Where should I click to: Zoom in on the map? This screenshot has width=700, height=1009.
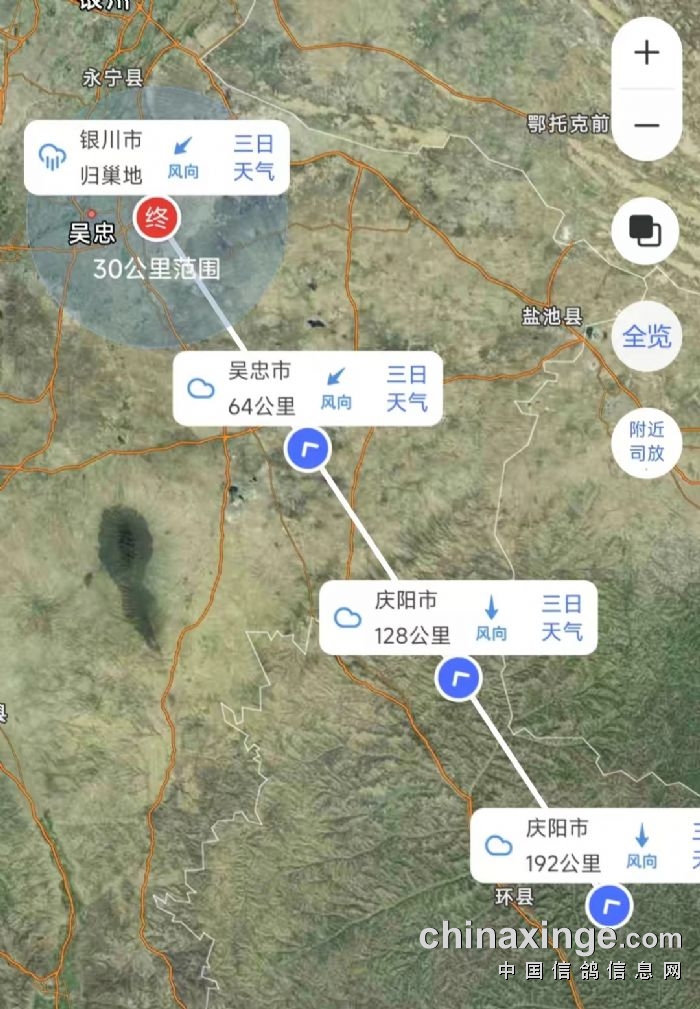pyautogui.click(x=647, y=53)
